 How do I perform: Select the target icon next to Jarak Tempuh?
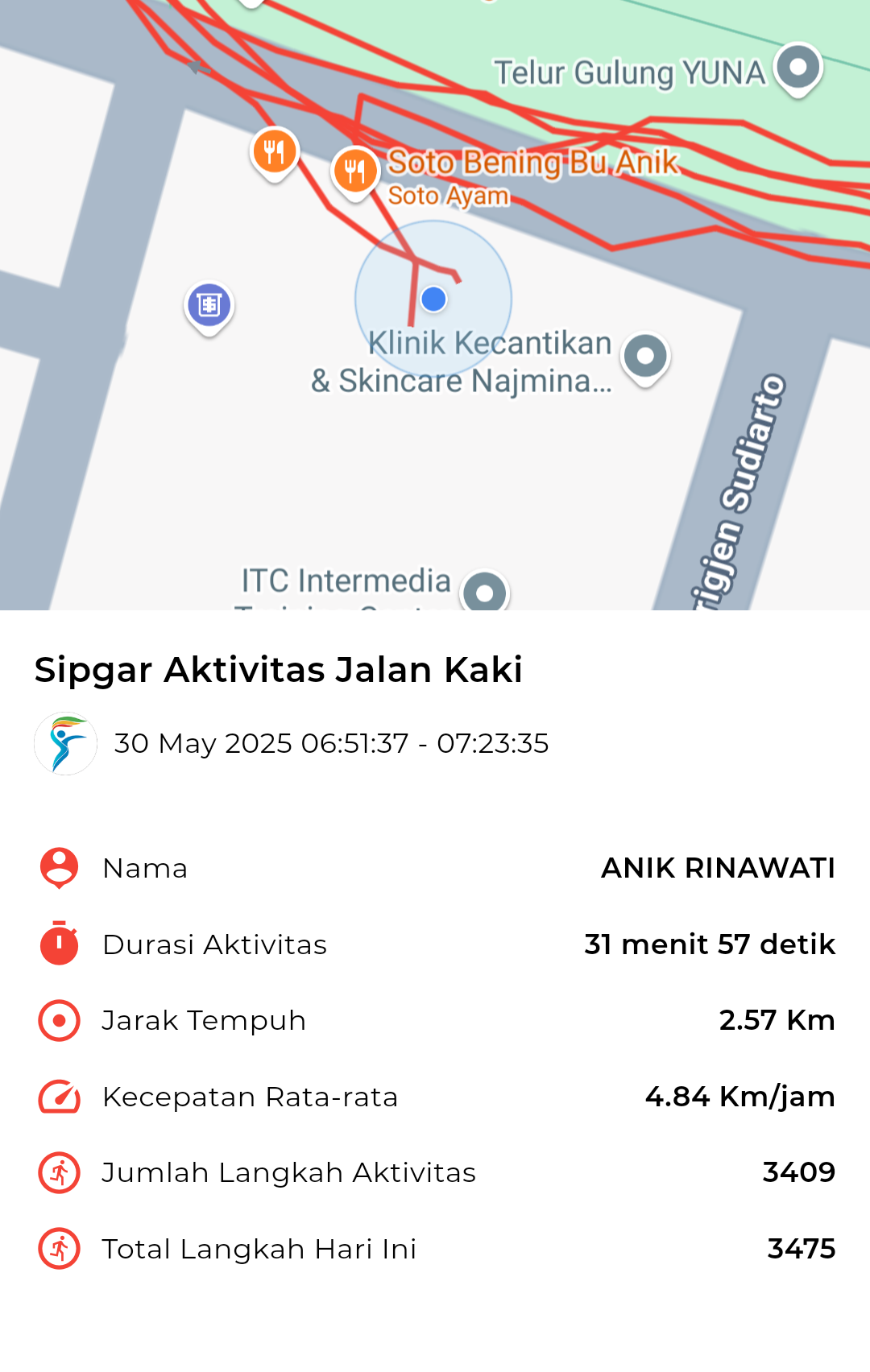pyautogui.click(x=57, y=1020)
